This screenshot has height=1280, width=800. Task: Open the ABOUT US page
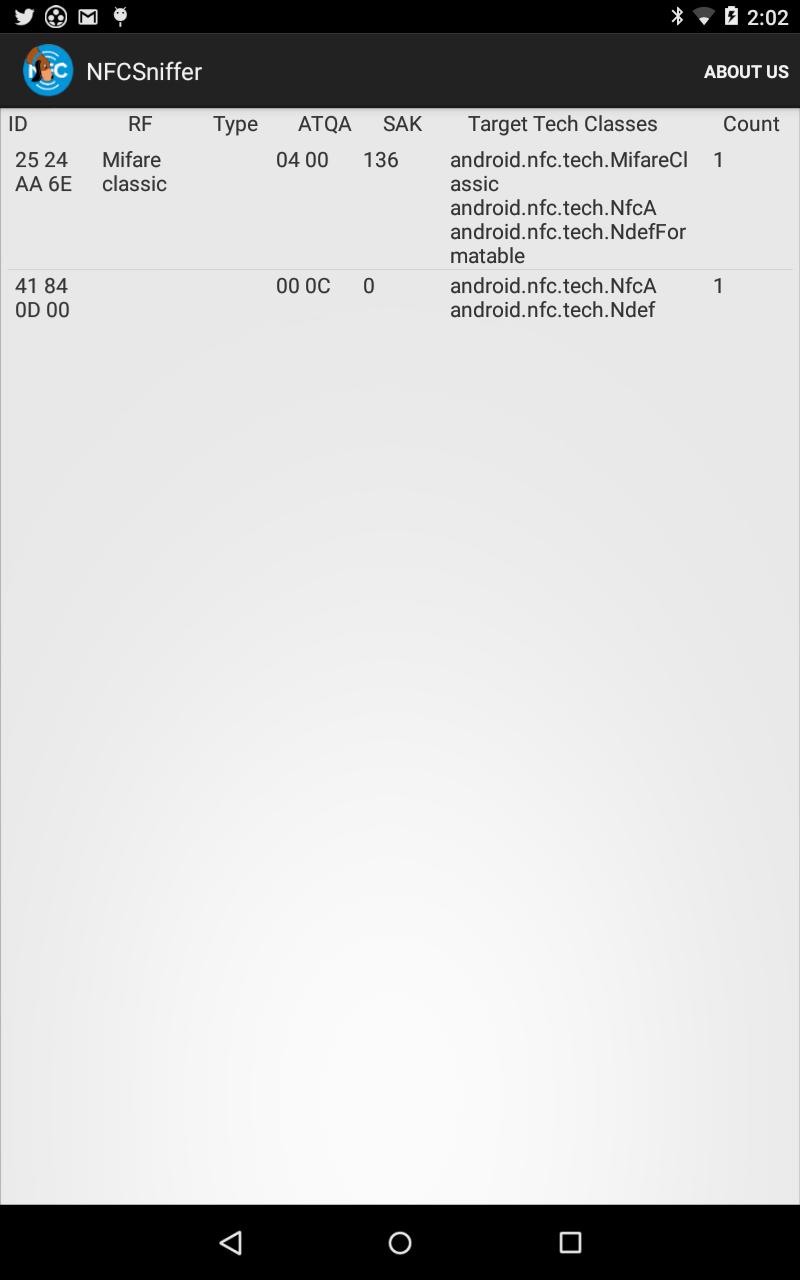(745, 71)
